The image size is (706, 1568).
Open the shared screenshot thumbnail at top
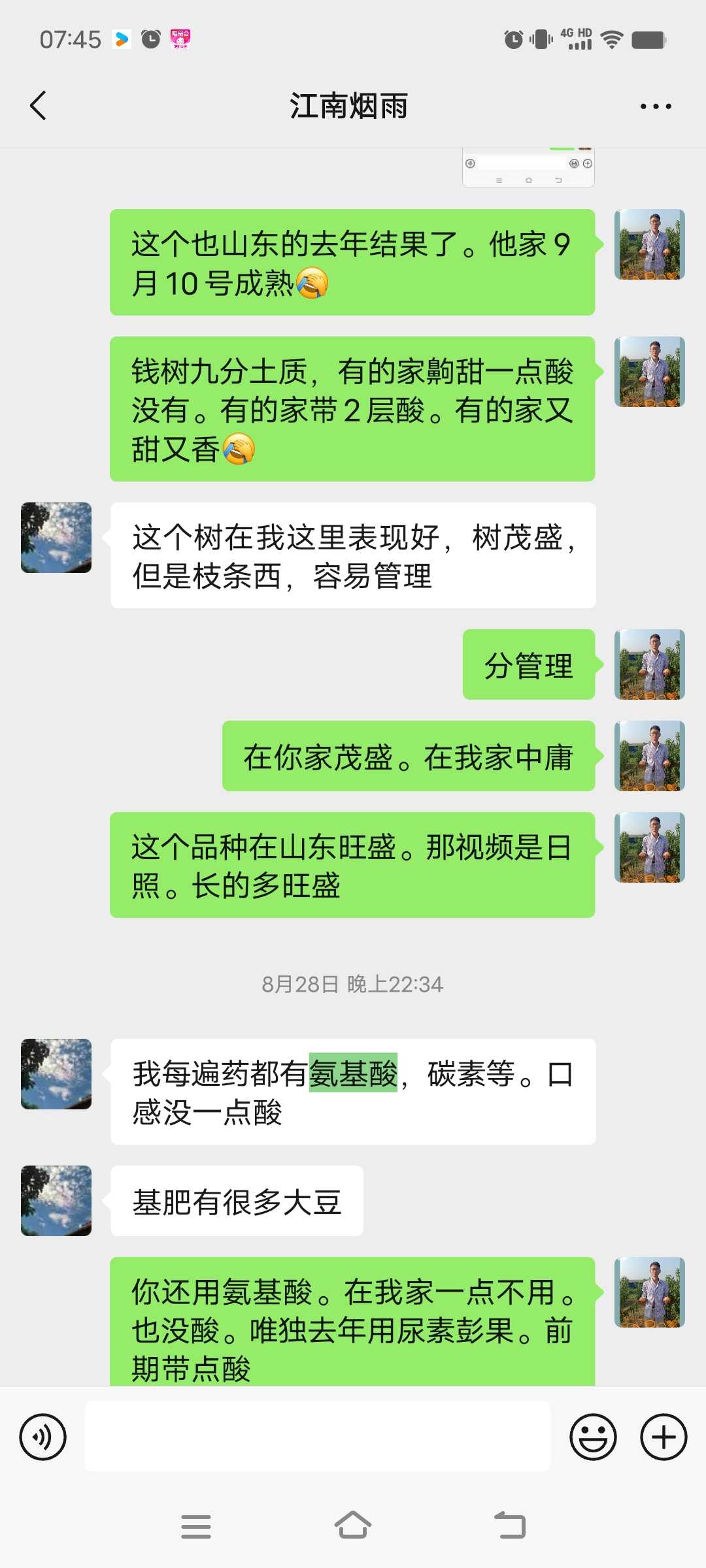point(528,169)
